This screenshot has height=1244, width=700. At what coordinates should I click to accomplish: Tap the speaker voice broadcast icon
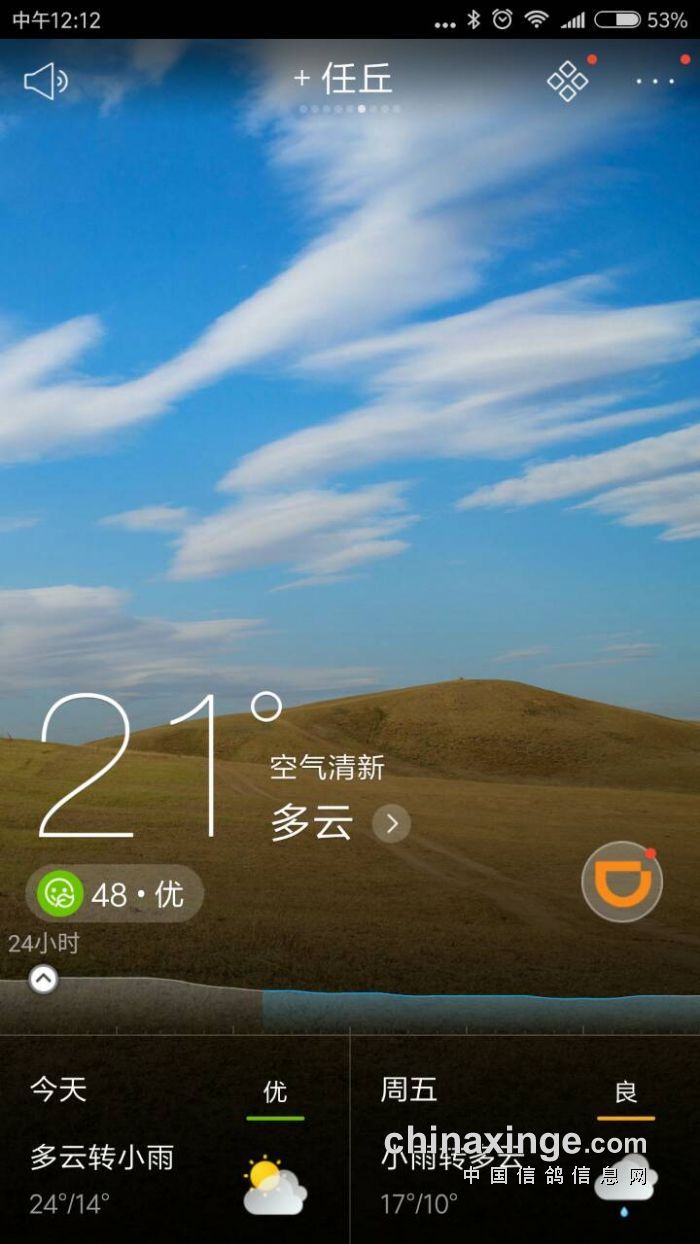click(x=46, y=81)
